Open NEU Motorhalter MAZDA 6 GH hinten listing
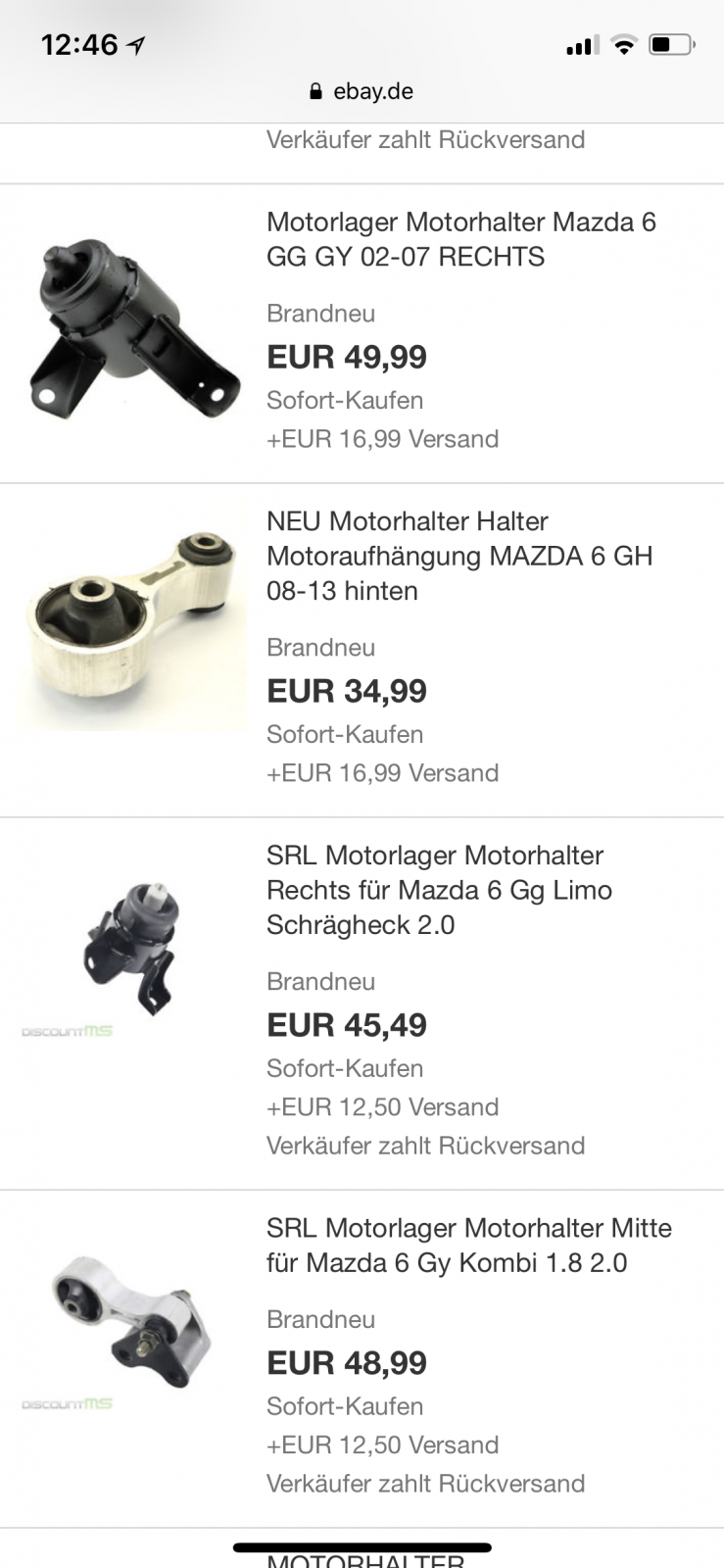 (x=459, y=556)
